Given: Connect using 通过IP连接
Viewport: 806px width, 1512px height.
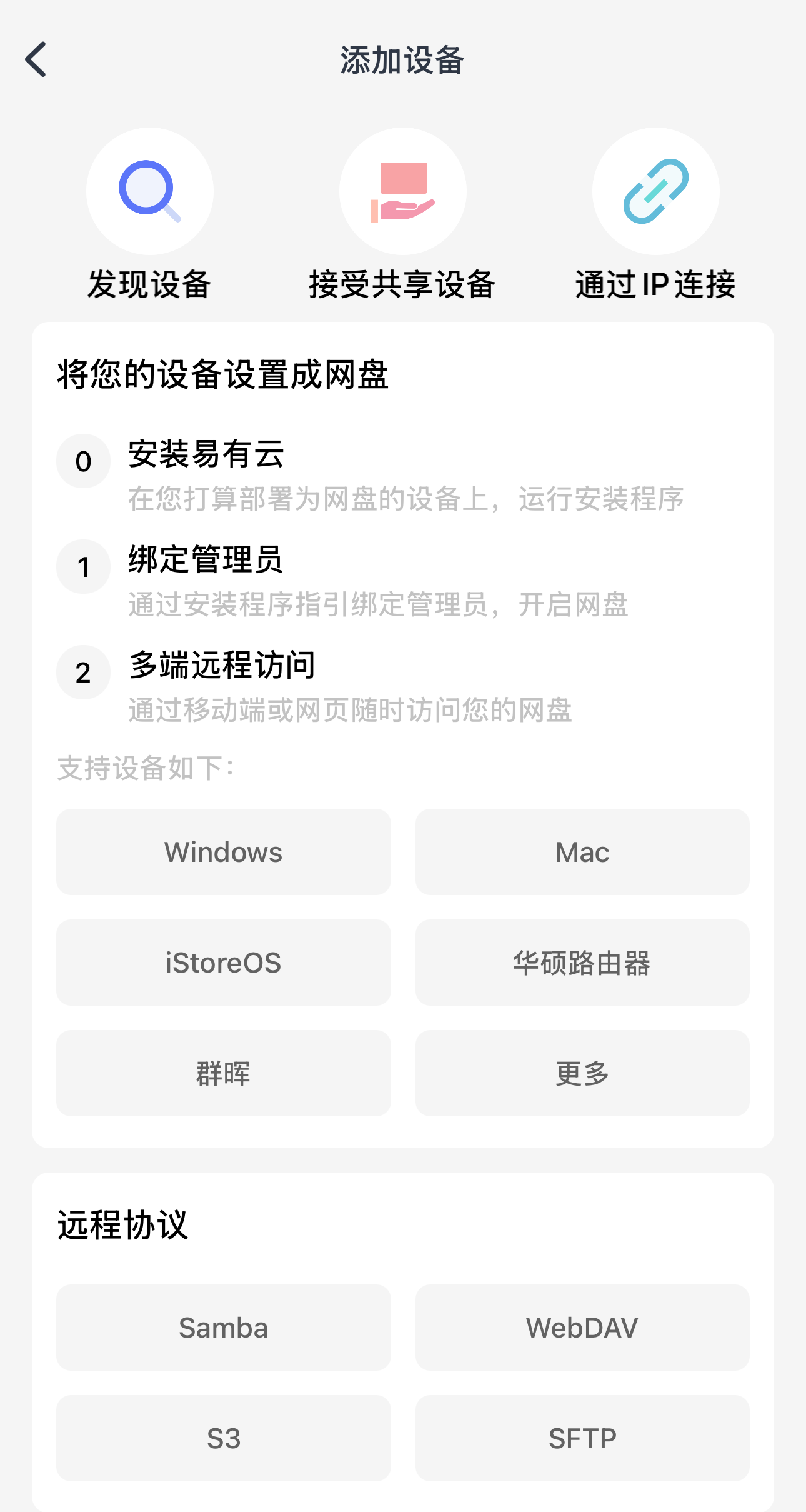Looking at the screenshot, I should (x=655, y=191).
